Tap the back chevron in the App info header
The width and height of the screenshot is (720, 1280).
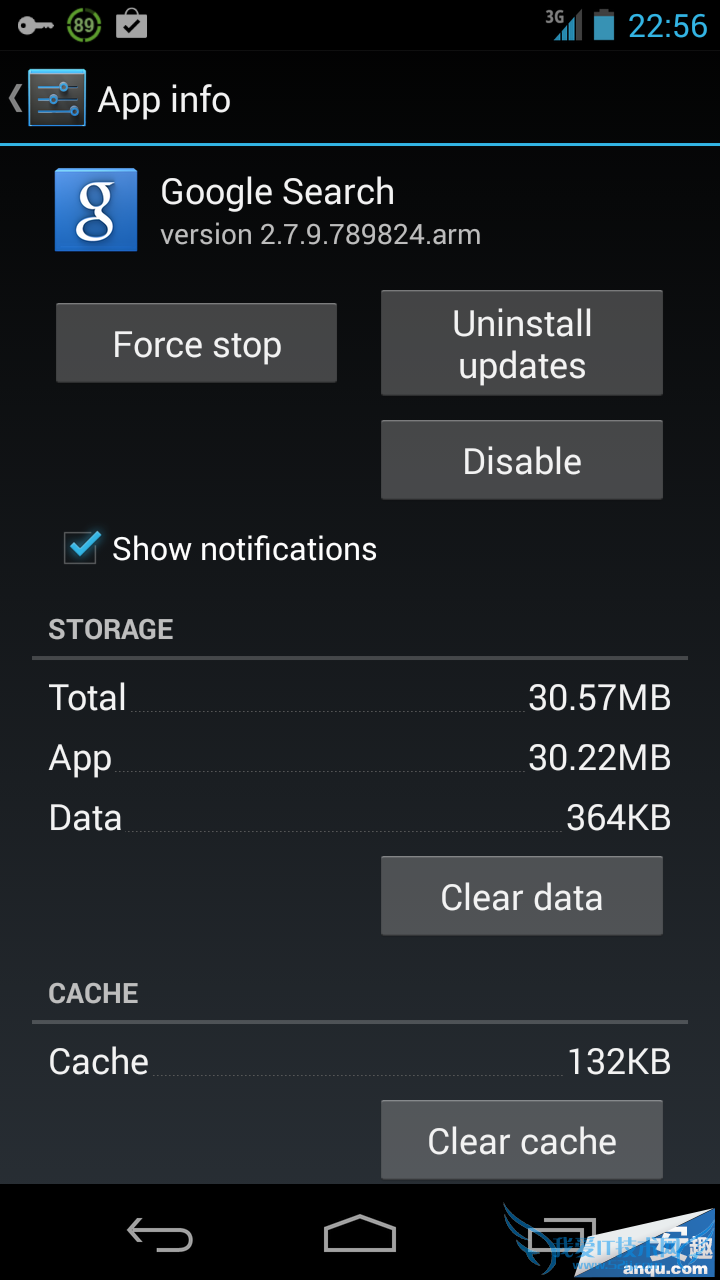[13, 98]
